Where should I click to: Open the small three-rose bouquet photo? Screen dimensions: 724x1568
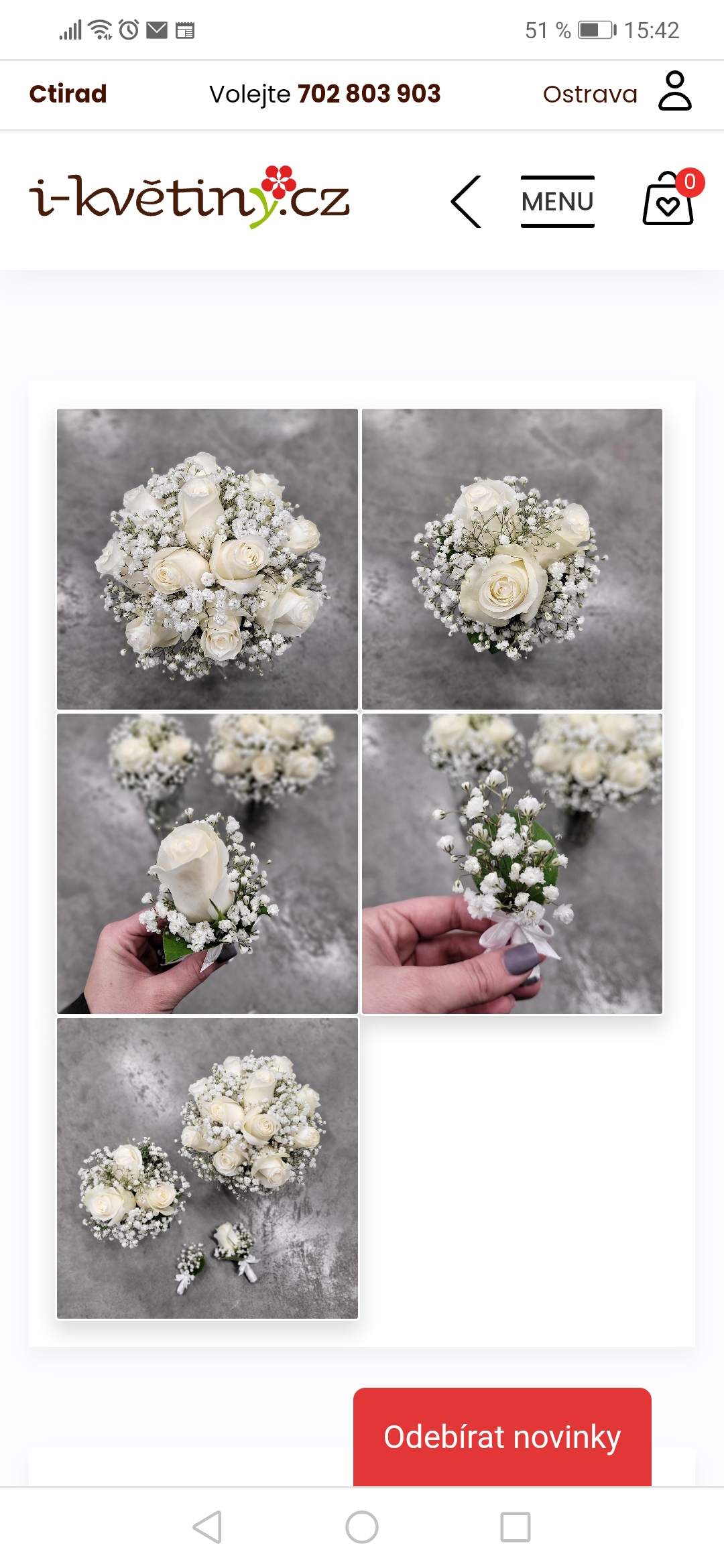pyautogui.click(x=512, y=559)
